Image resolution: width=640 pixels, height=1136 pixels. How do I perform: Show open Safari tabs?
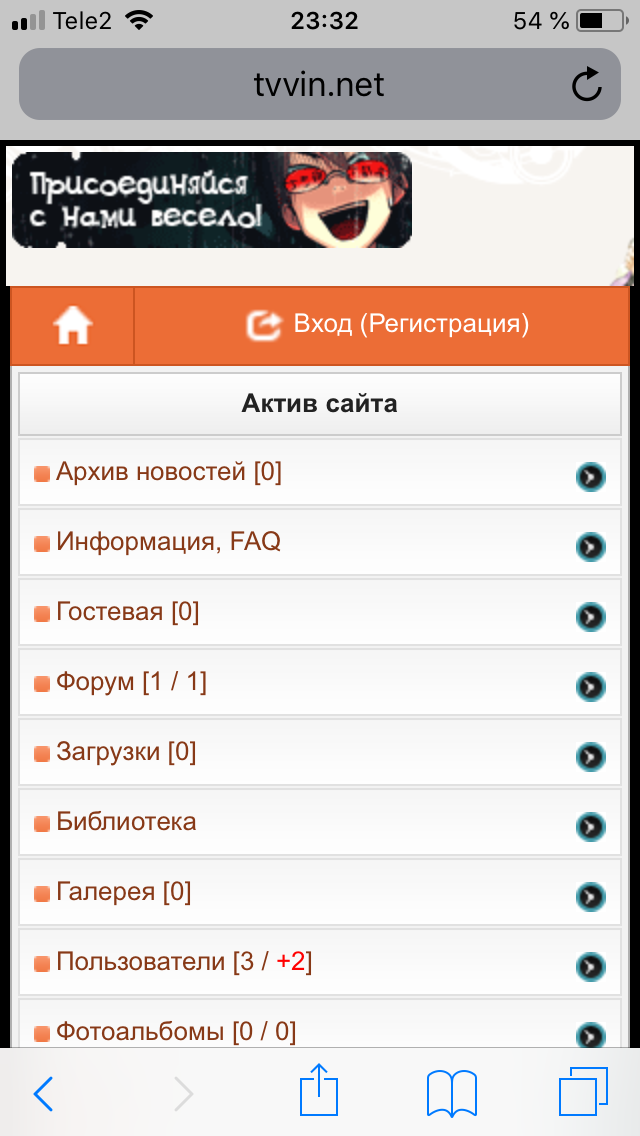pyautogui.click(x=583, y=1093)
